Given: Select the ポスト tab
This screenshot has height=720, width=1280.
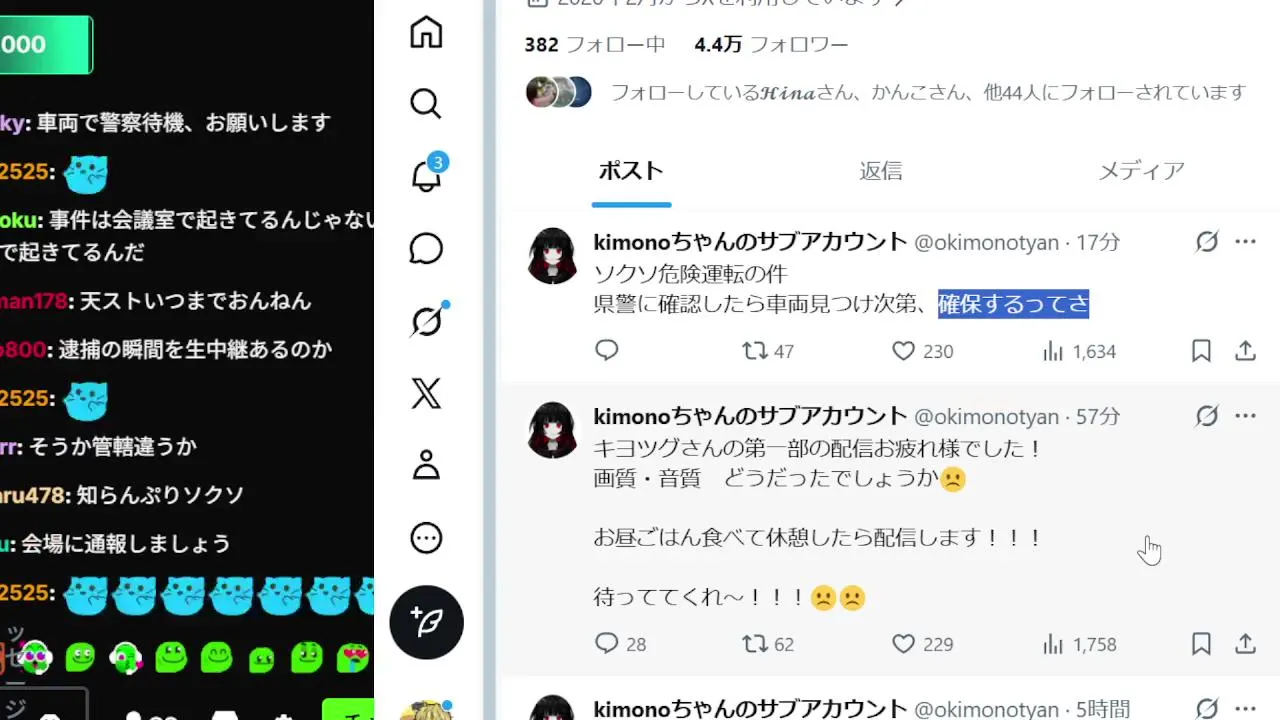Looking at the screenshot, I should coord(631,171).
